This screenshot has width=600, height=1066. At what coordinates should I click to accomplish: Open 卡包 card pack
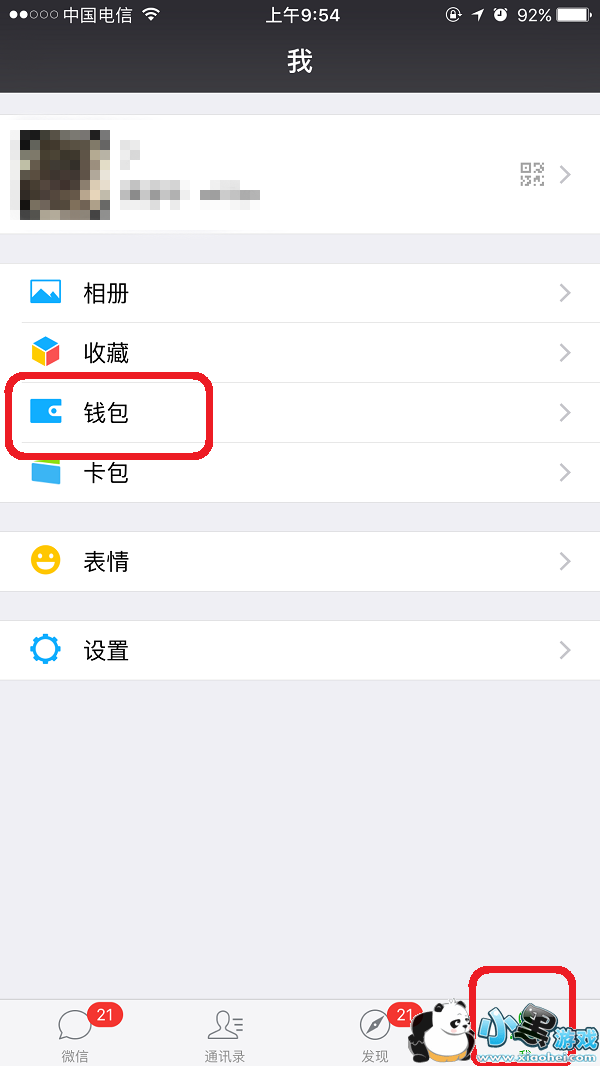point(300,472)
